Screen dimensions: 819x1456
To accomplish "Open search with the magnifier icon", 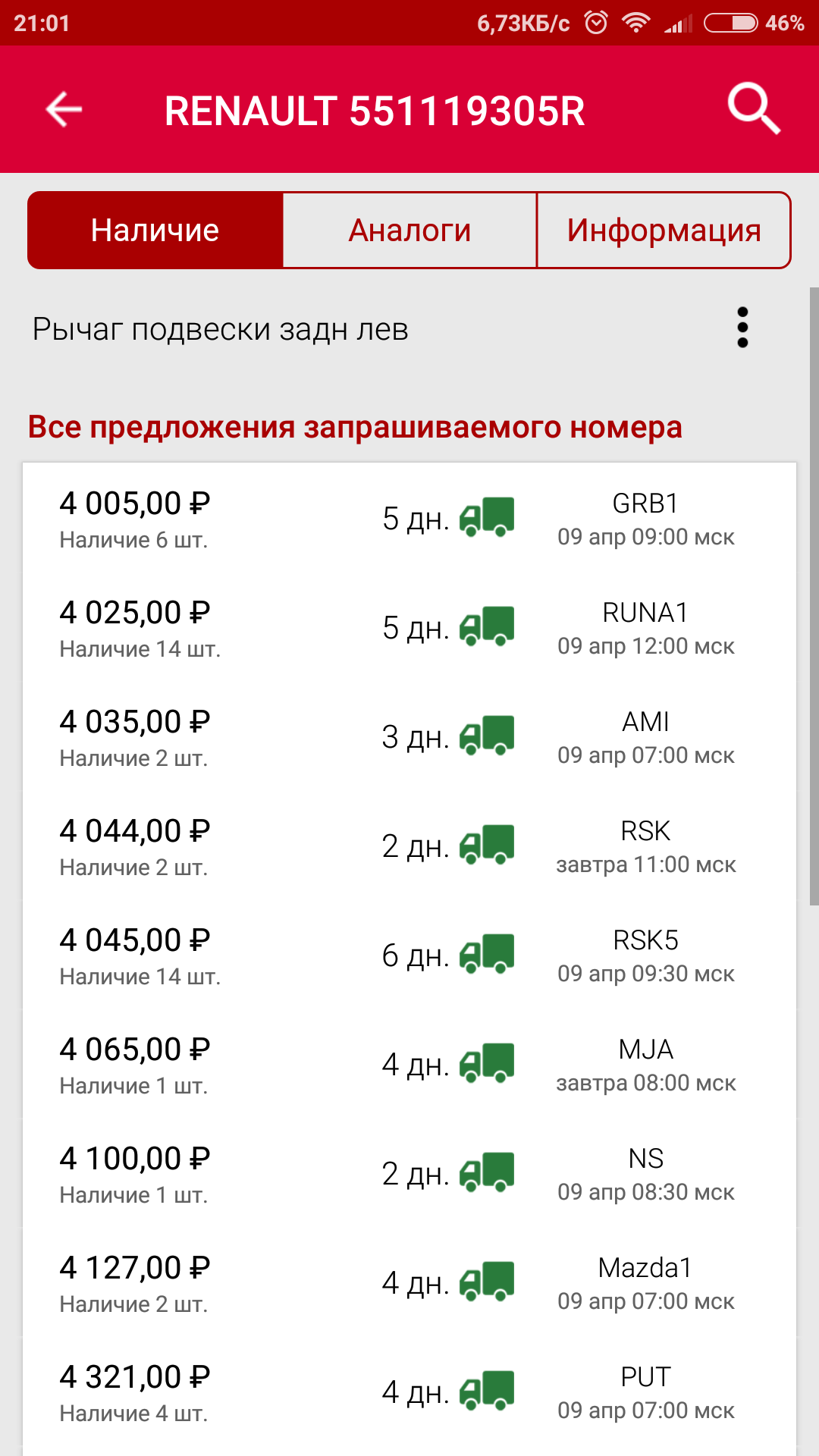I will click(753, 109).
